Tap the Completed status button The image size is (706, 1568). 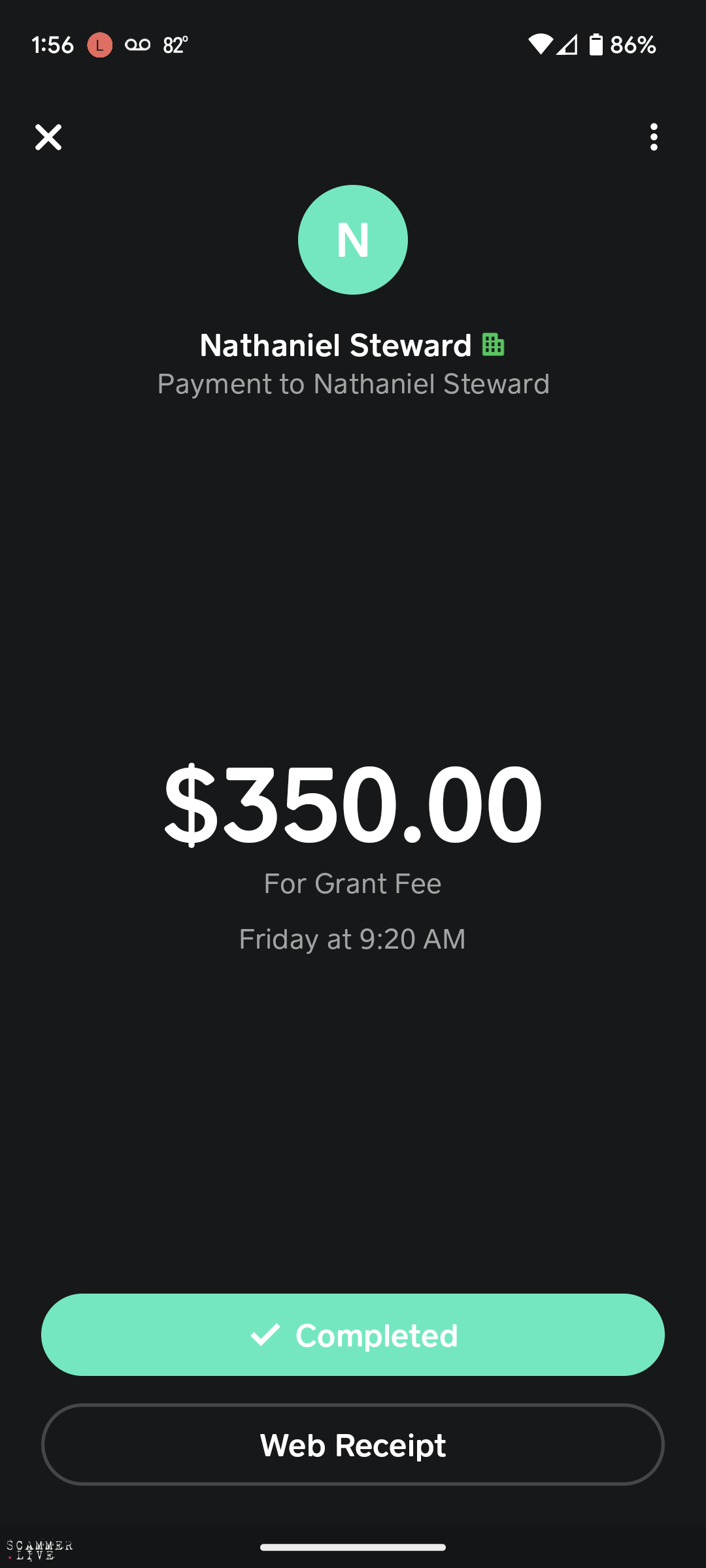tap(353, 1335)
